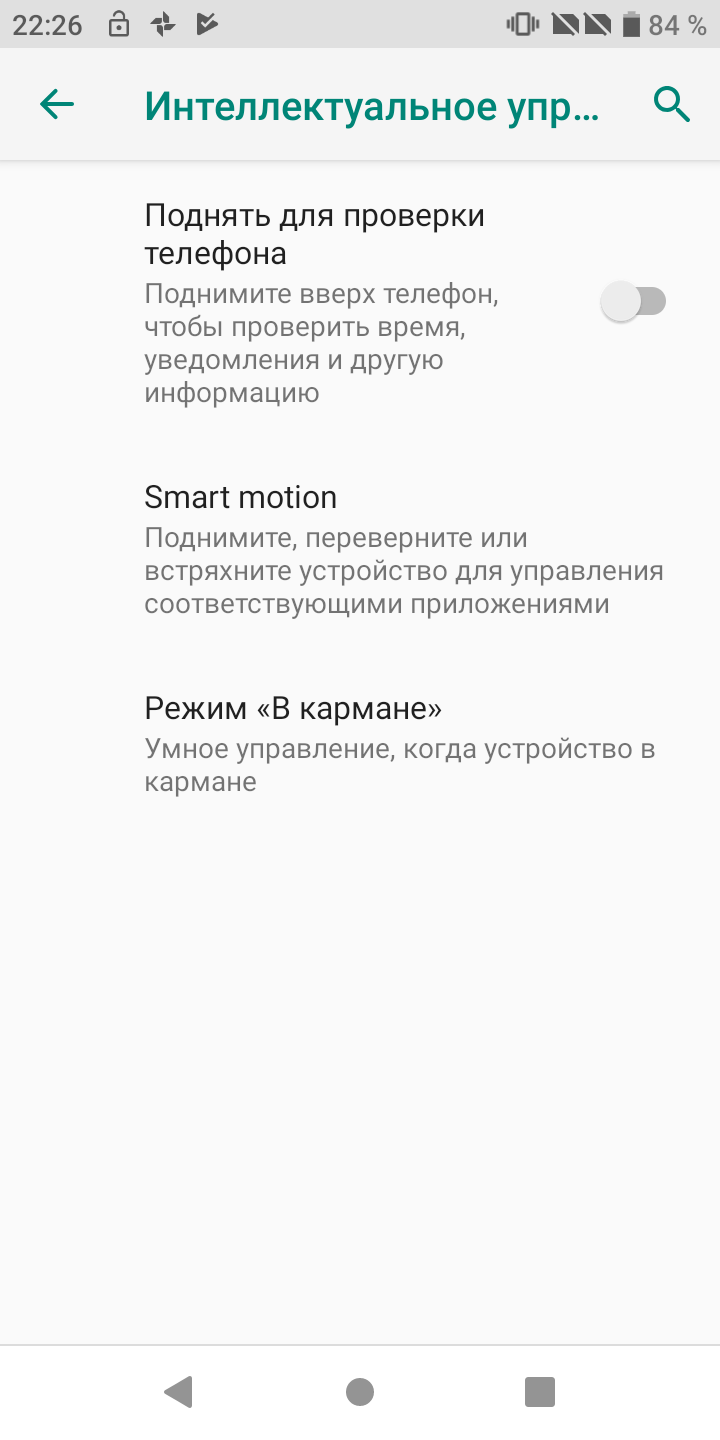Screen dimensions: 720x1440
Task: Open the settings search icon
Action: [x=672, y=104]
